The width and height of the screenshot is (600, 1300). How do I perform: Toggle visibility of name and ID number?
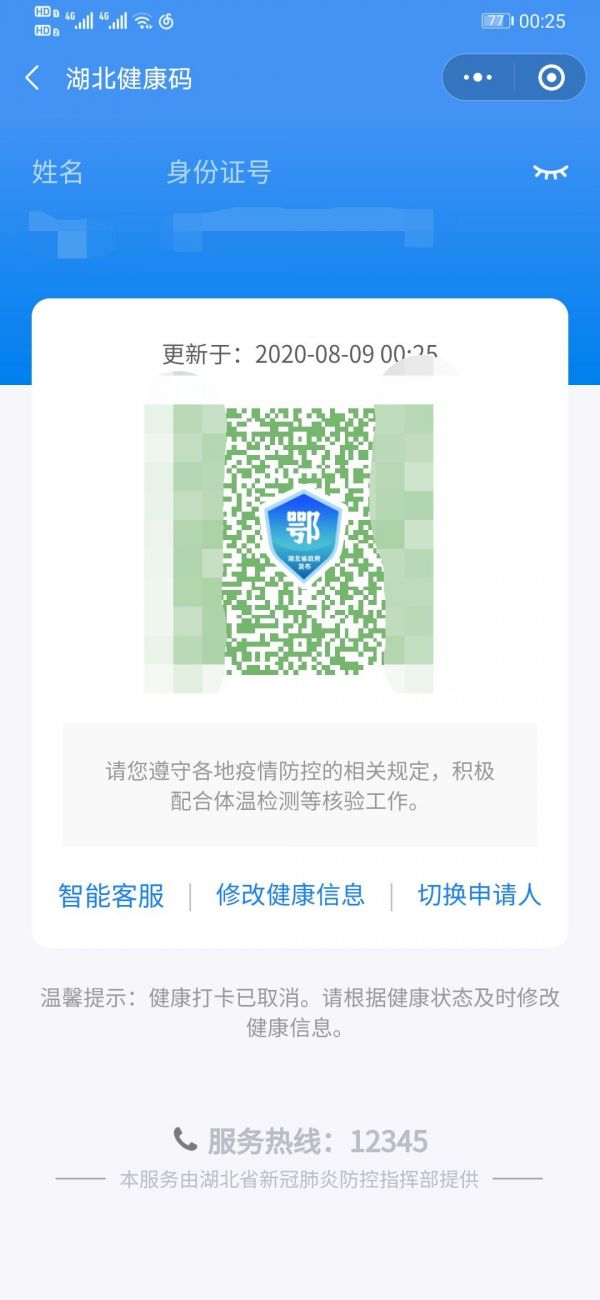point(550,172)
